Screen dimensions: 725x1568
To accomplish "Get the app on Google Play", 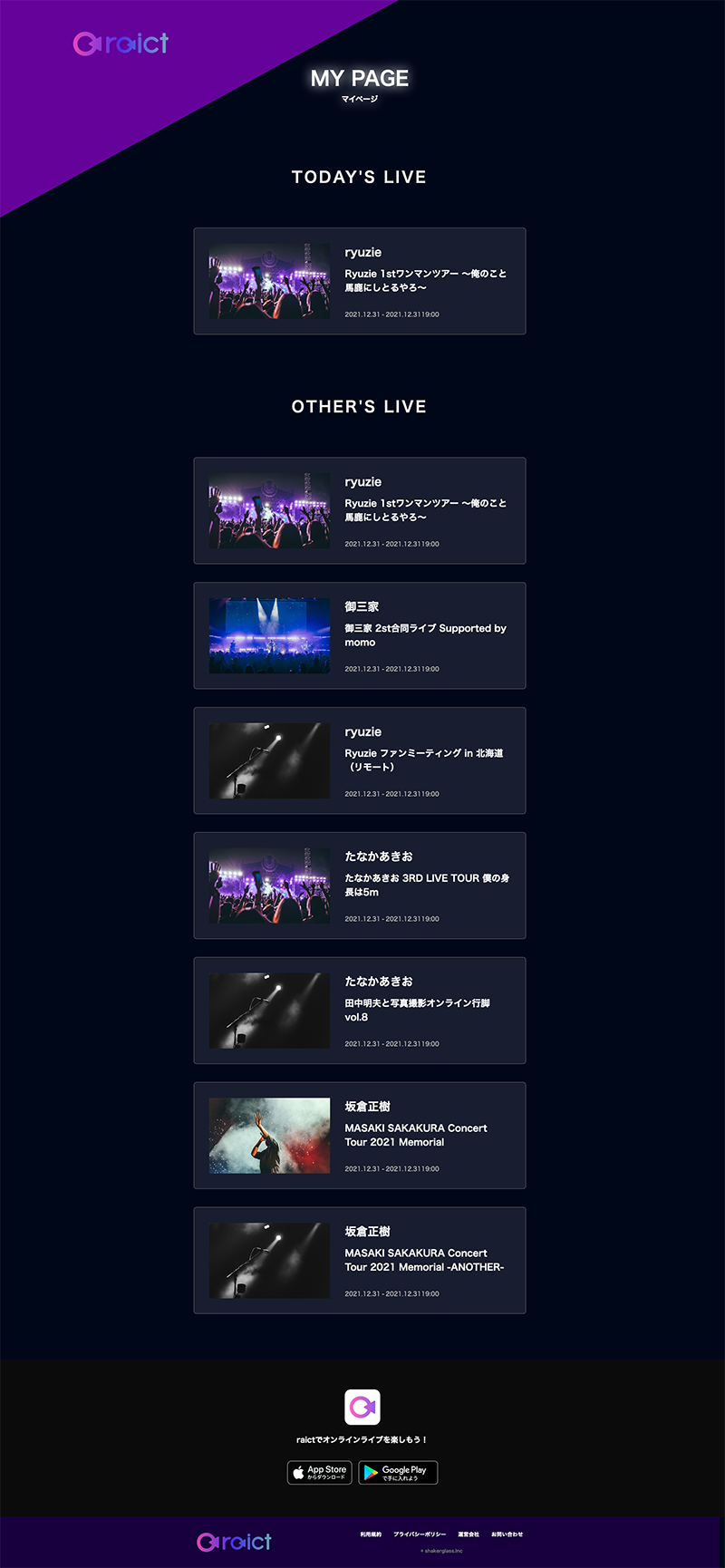I will 398,1473.
